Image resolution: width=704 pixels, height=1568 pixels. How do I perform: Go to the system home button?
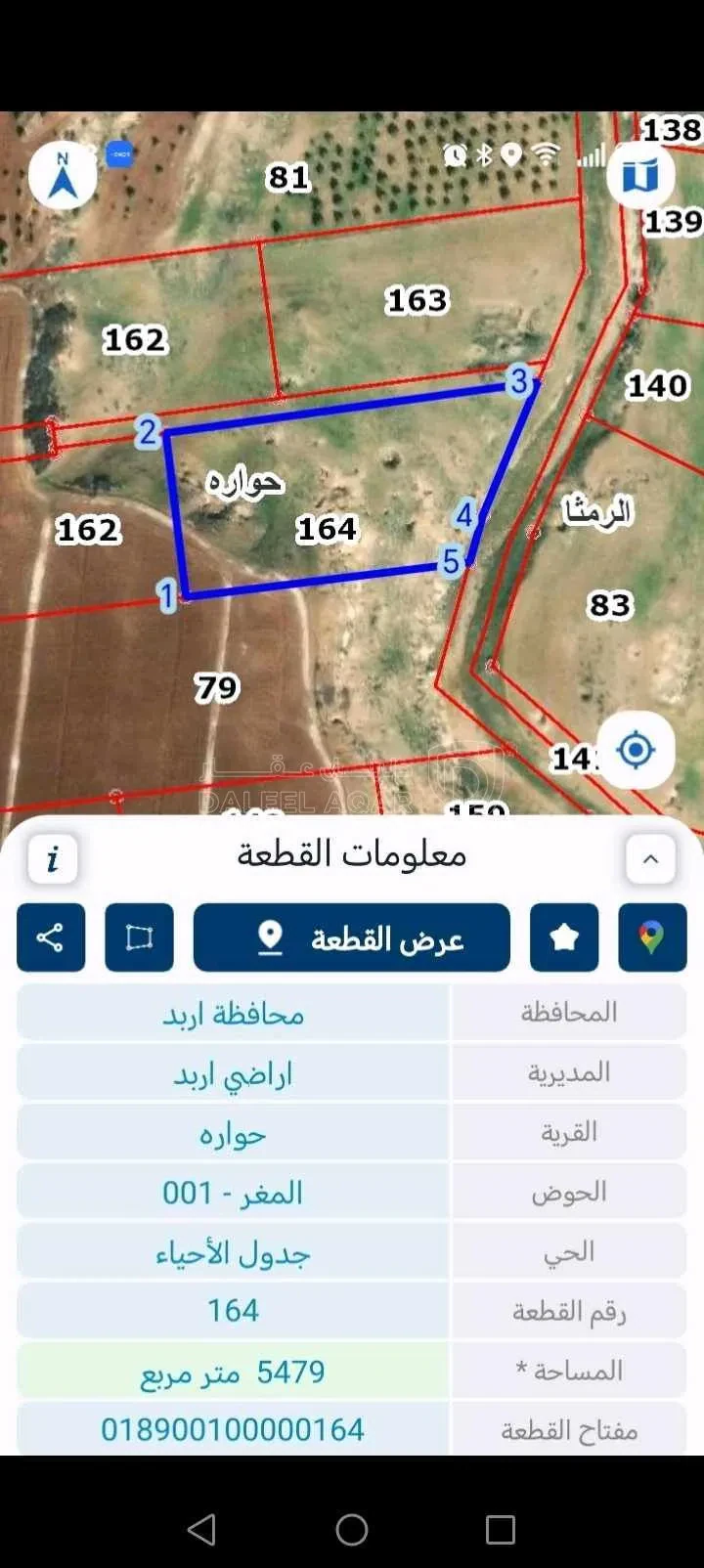coord(352,1530)
